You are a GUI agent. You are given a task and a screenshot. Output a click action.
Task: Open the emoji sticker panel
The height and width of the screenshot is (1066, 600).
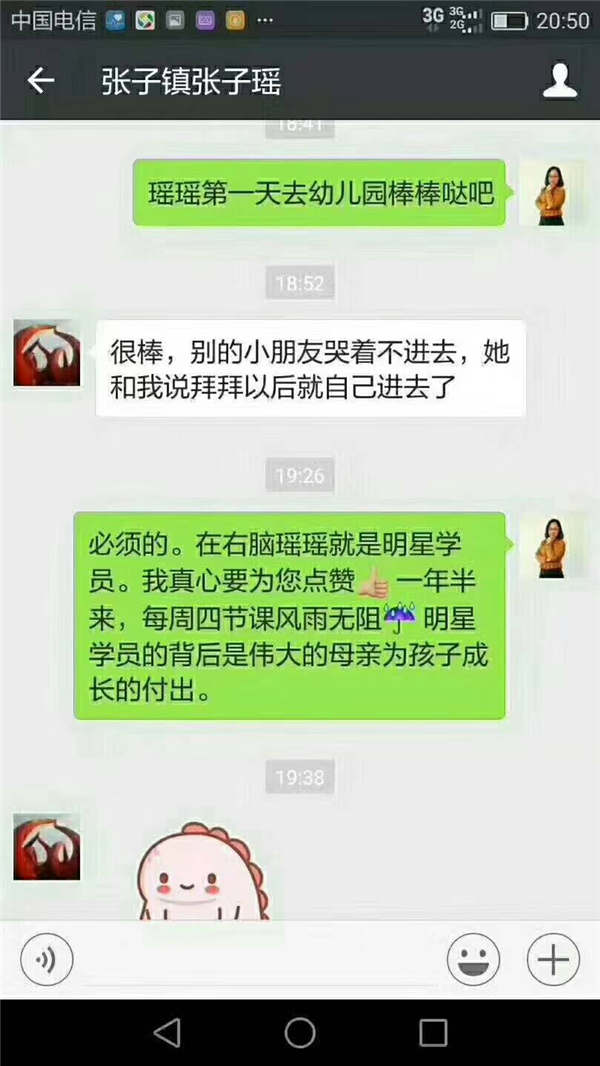click(473, 961)
